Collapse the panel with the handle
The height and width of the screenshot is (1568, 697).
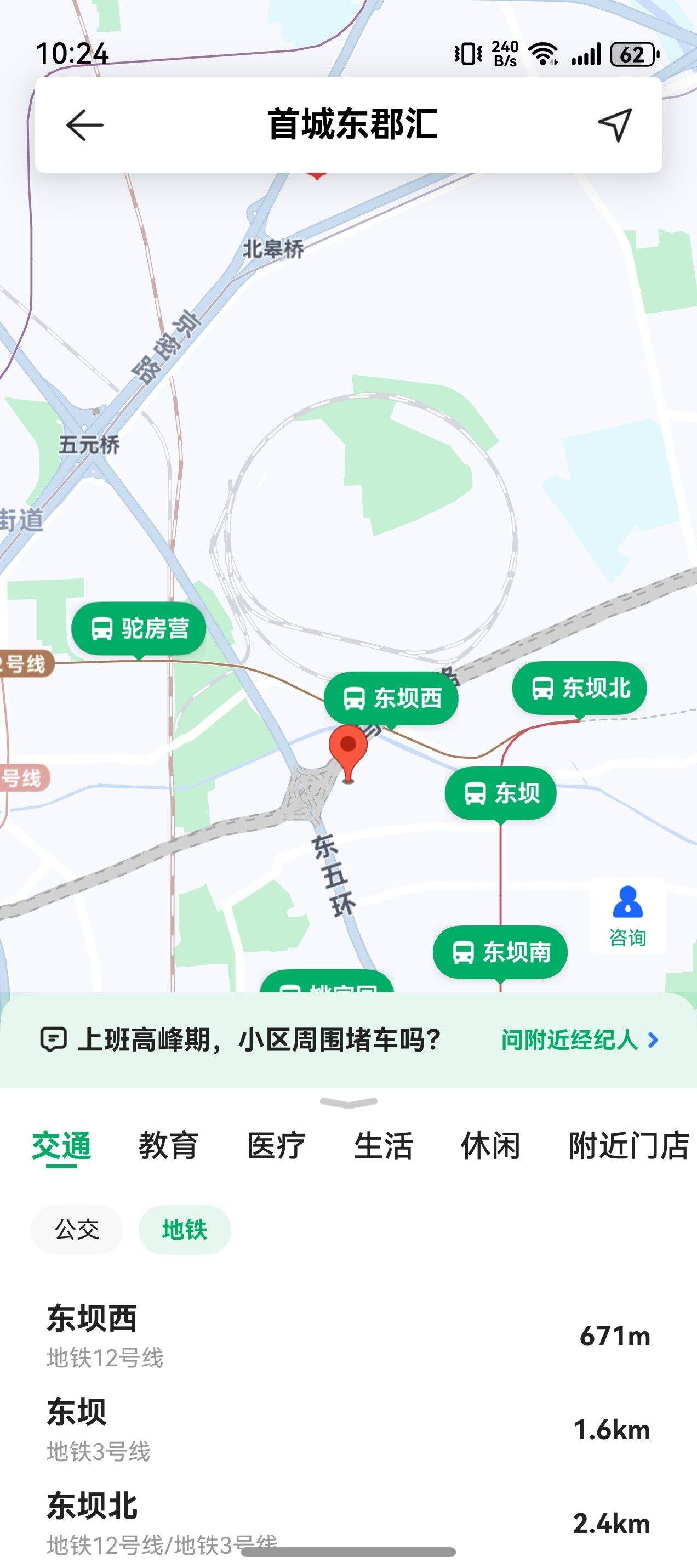tap(348, 1102)
